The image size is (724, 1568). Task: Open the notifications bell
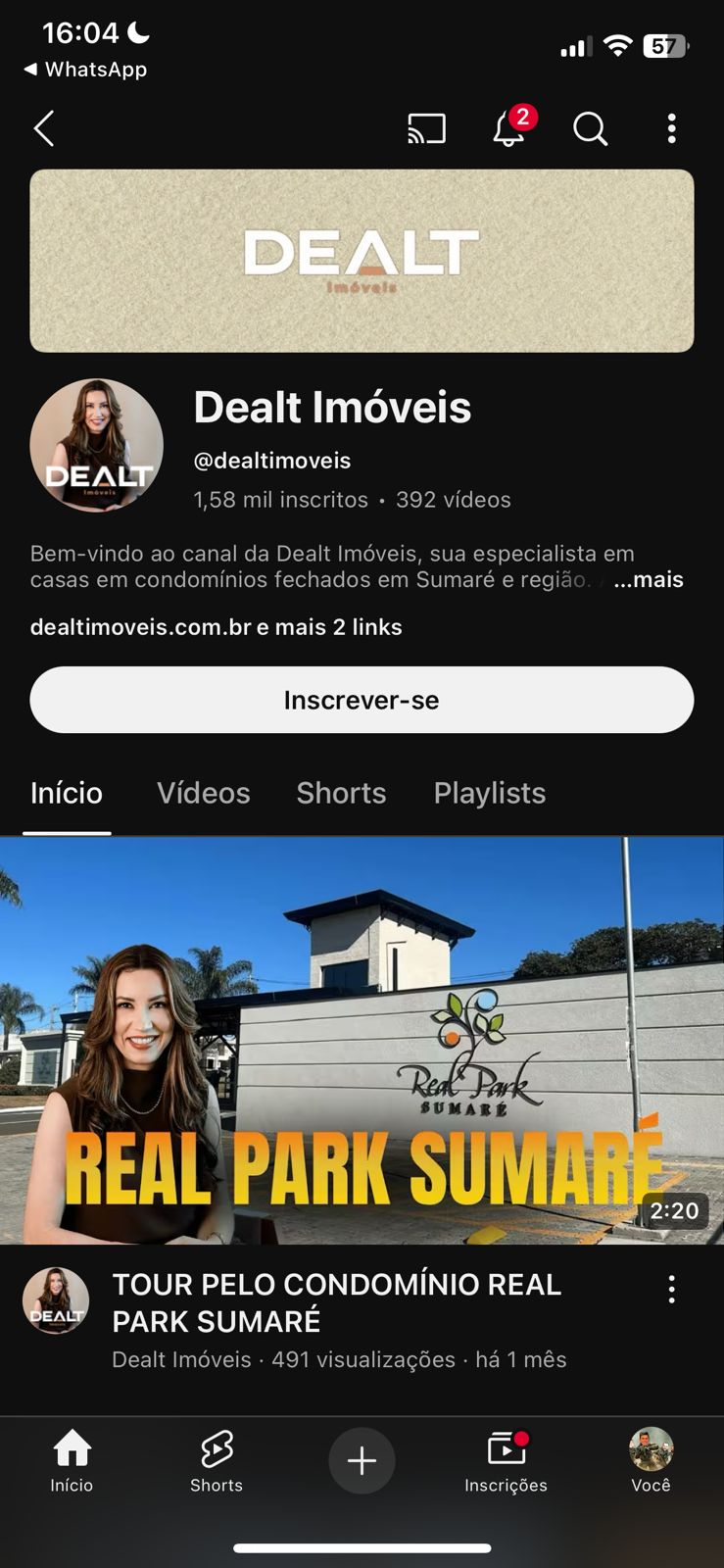[x=508, y=128]
